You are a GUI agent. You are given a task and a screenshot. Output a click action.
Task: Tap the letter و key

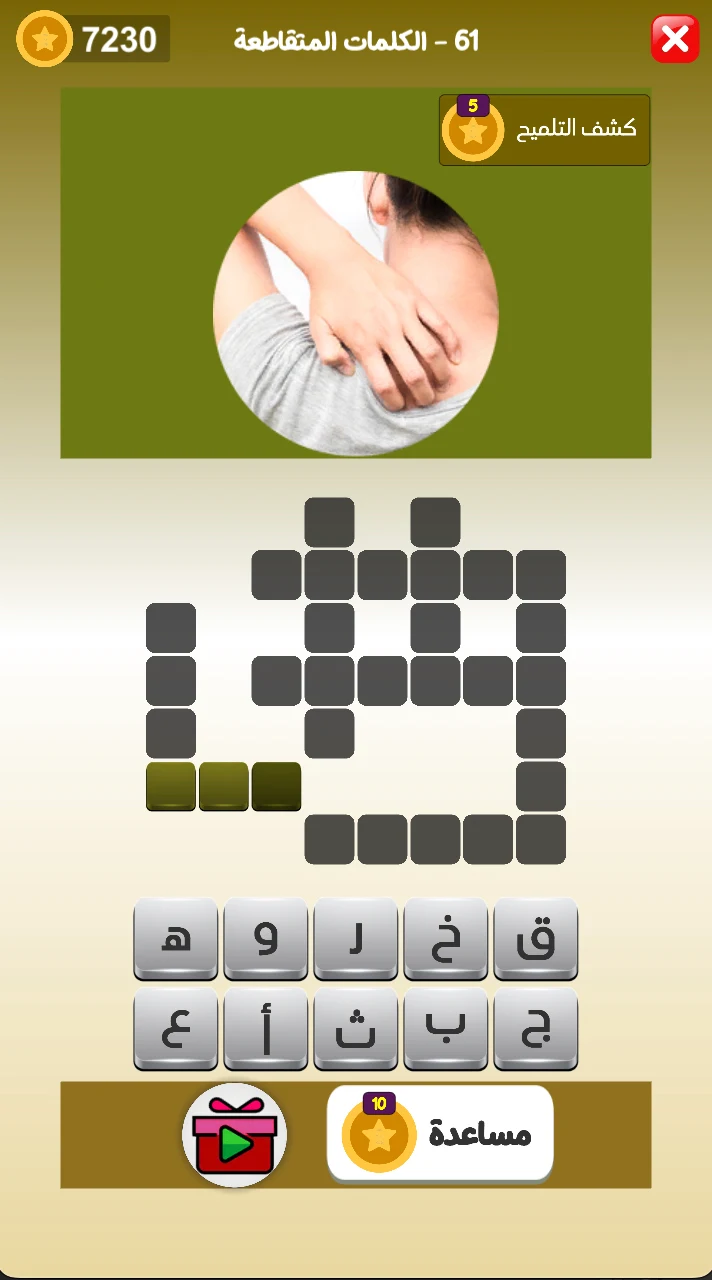click(x=266, y=938)
